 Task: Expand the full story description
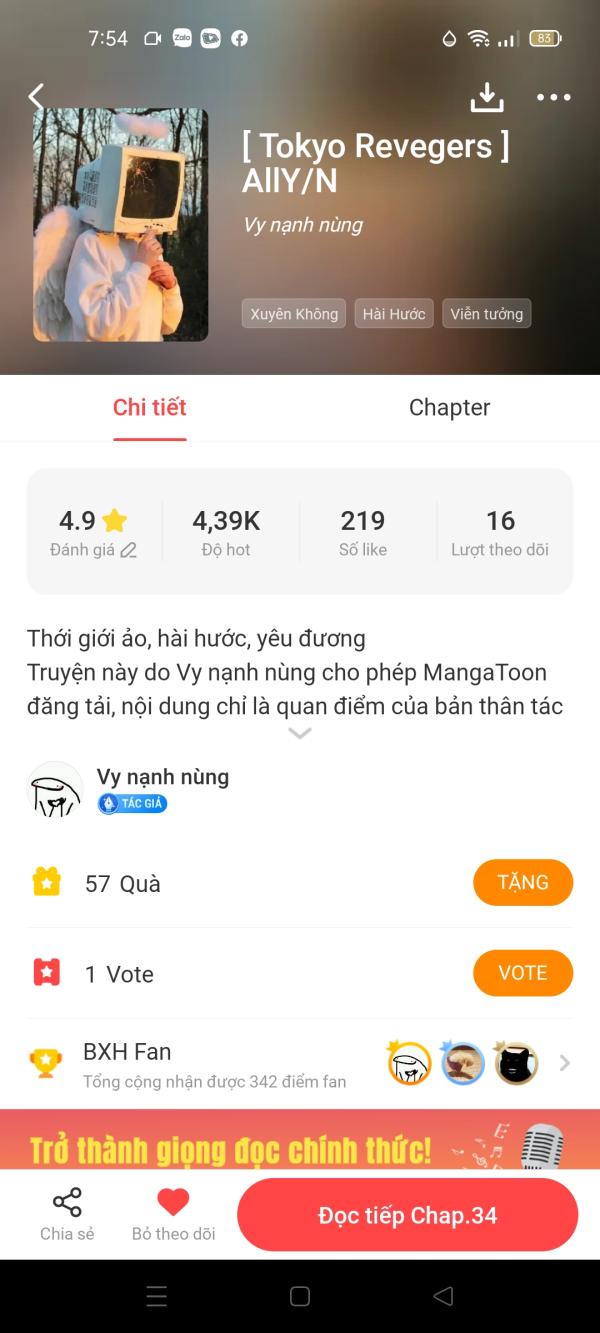pos(300,733)
